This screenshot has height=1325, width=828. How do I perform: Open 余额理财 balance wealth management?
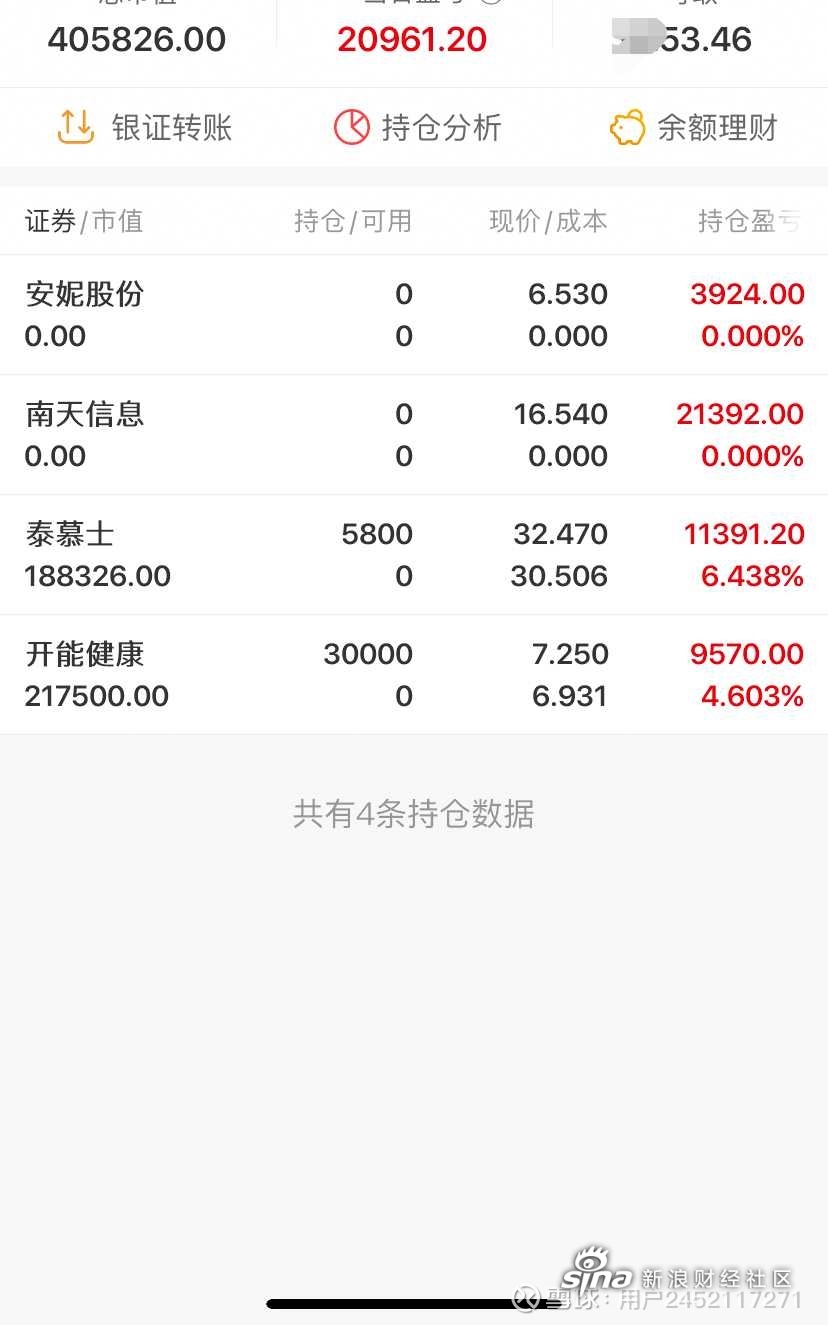point(693,128)
